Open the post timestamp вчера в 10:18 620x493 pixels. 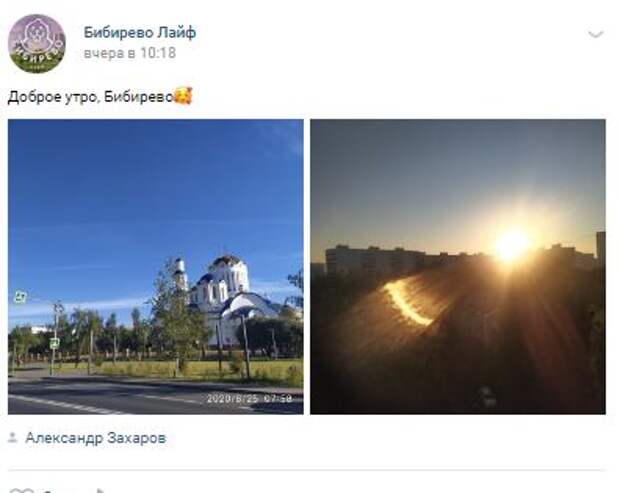coord(129,52)
